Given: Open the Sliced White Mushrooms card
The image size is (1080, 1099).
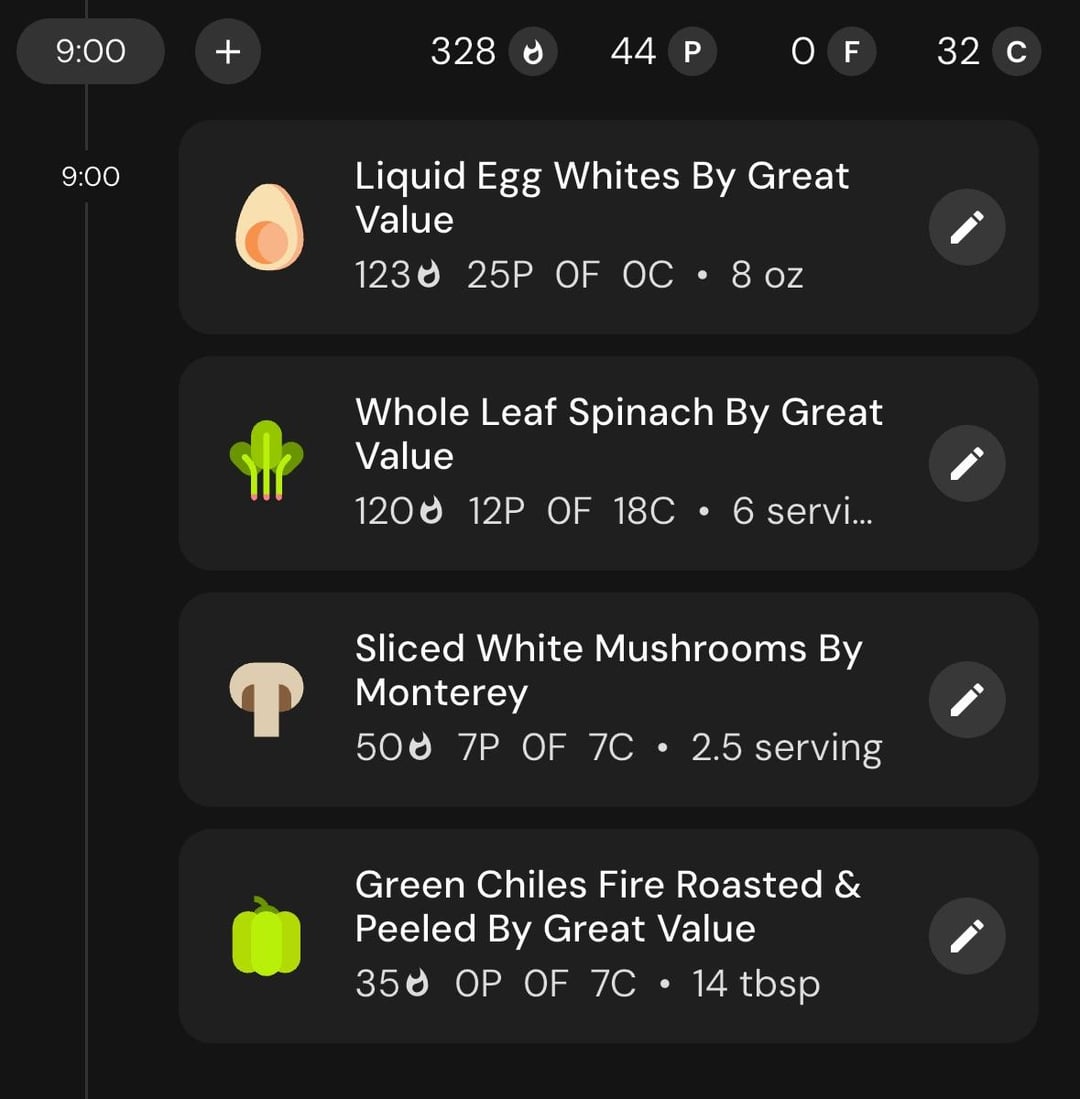Looking at the screenshot, I should 600,699.
